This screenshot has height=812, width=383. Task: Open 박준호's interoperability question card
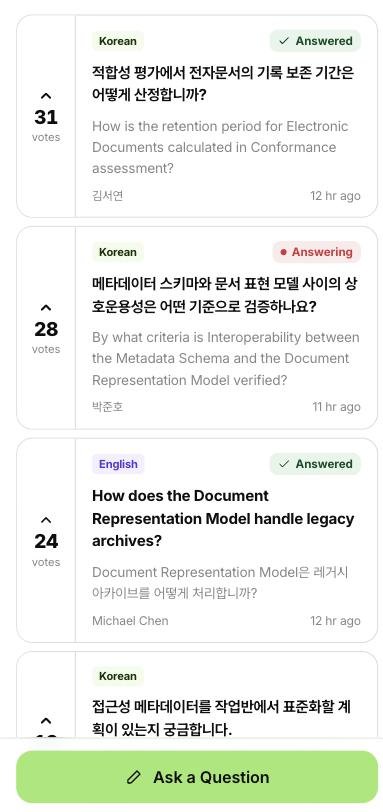[226, 328]
